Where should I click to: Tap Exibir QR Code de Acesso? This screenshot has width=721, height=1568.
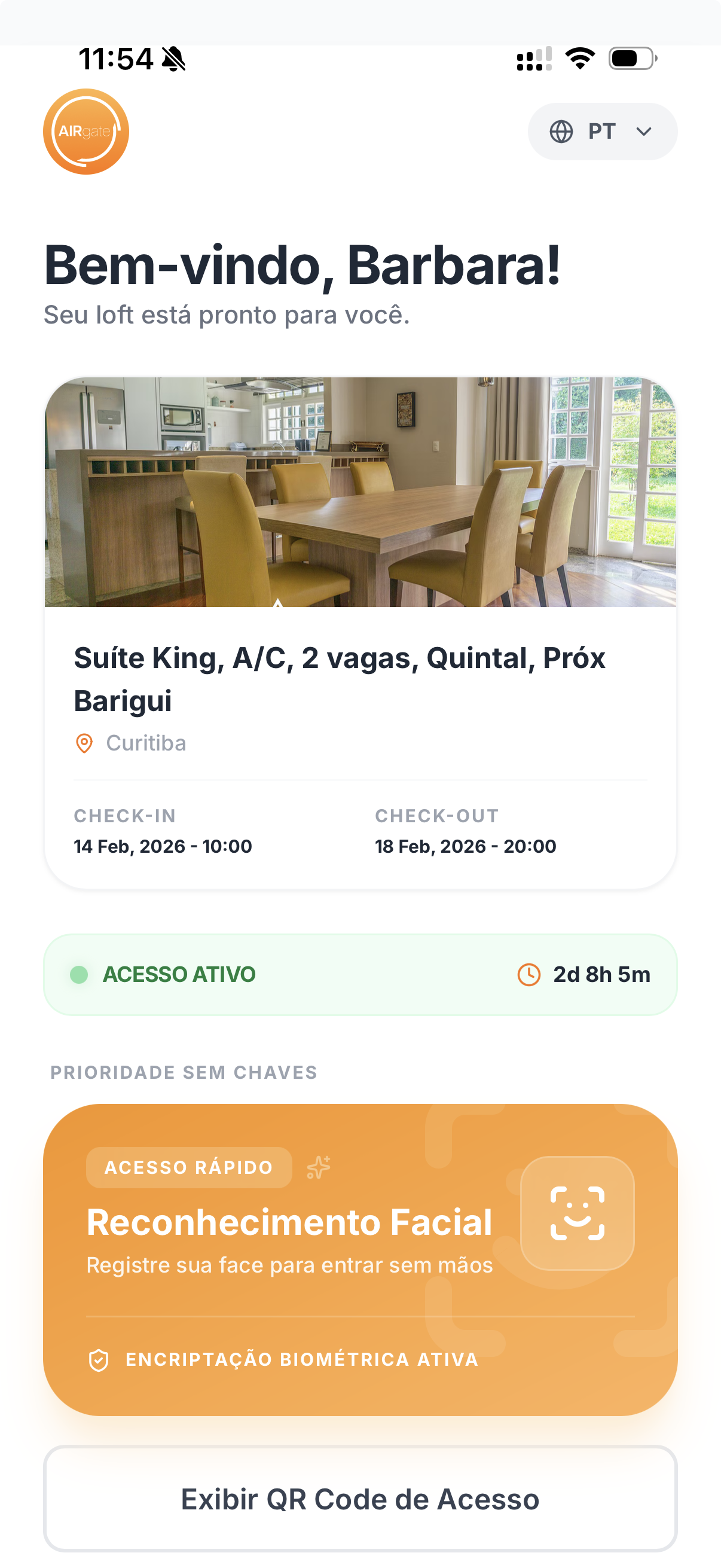point(360,1500)
